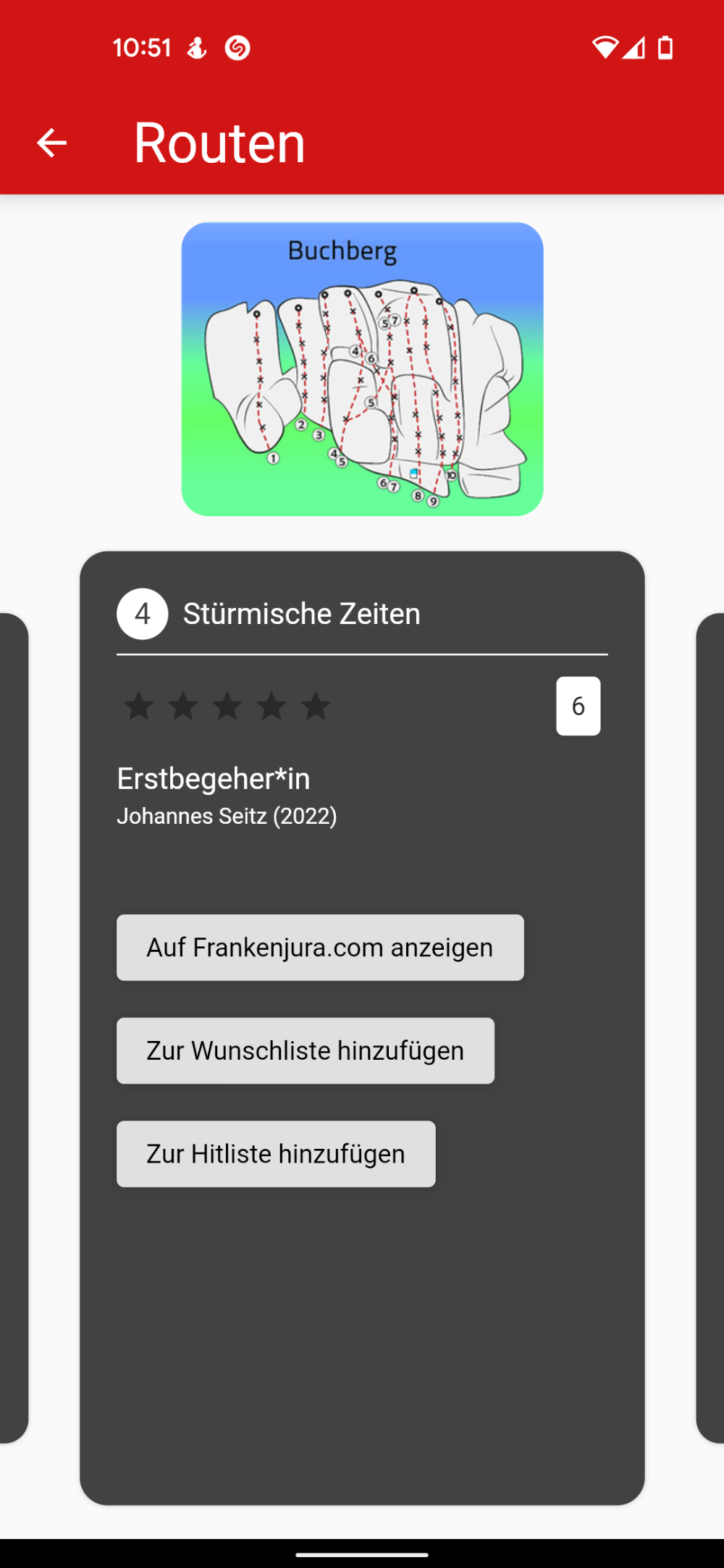Add Stürmische Zeiten to the Hitliste
Viewport: 724px width, 1568px height.
pos(276,1154)
